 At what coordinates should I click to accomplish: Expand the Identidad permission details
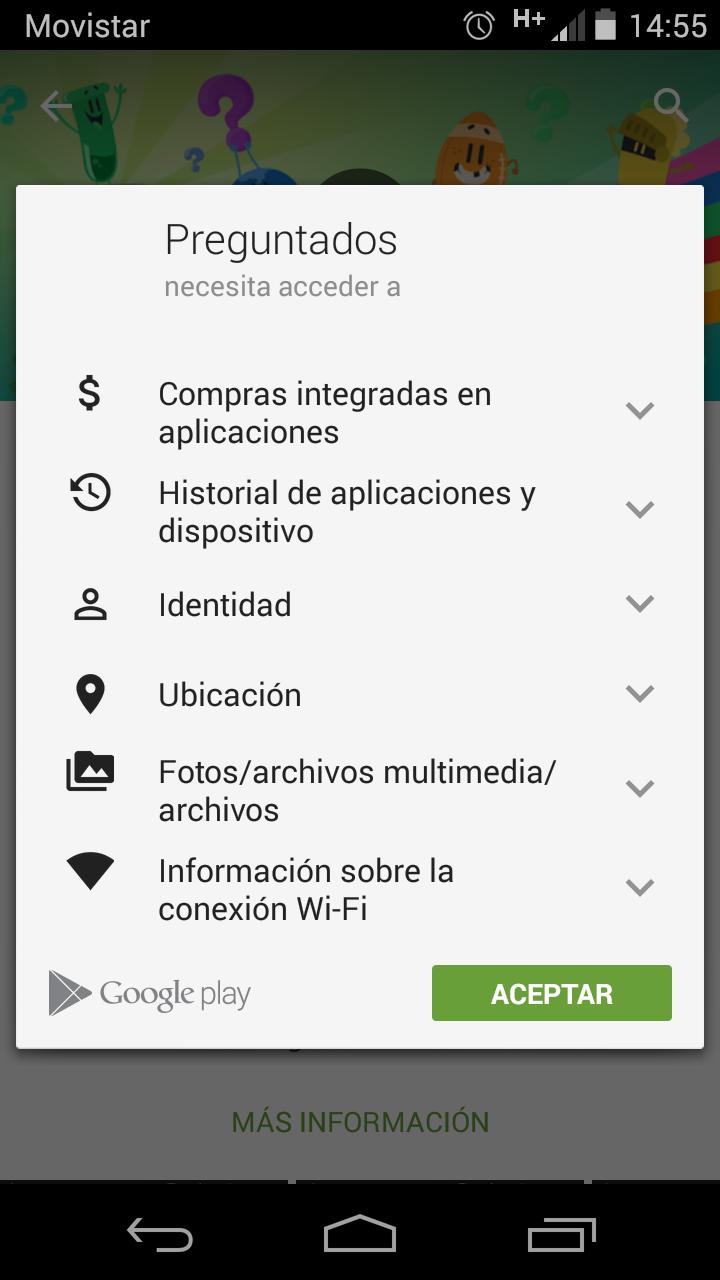pyautogui.click(x=639, y=604)
